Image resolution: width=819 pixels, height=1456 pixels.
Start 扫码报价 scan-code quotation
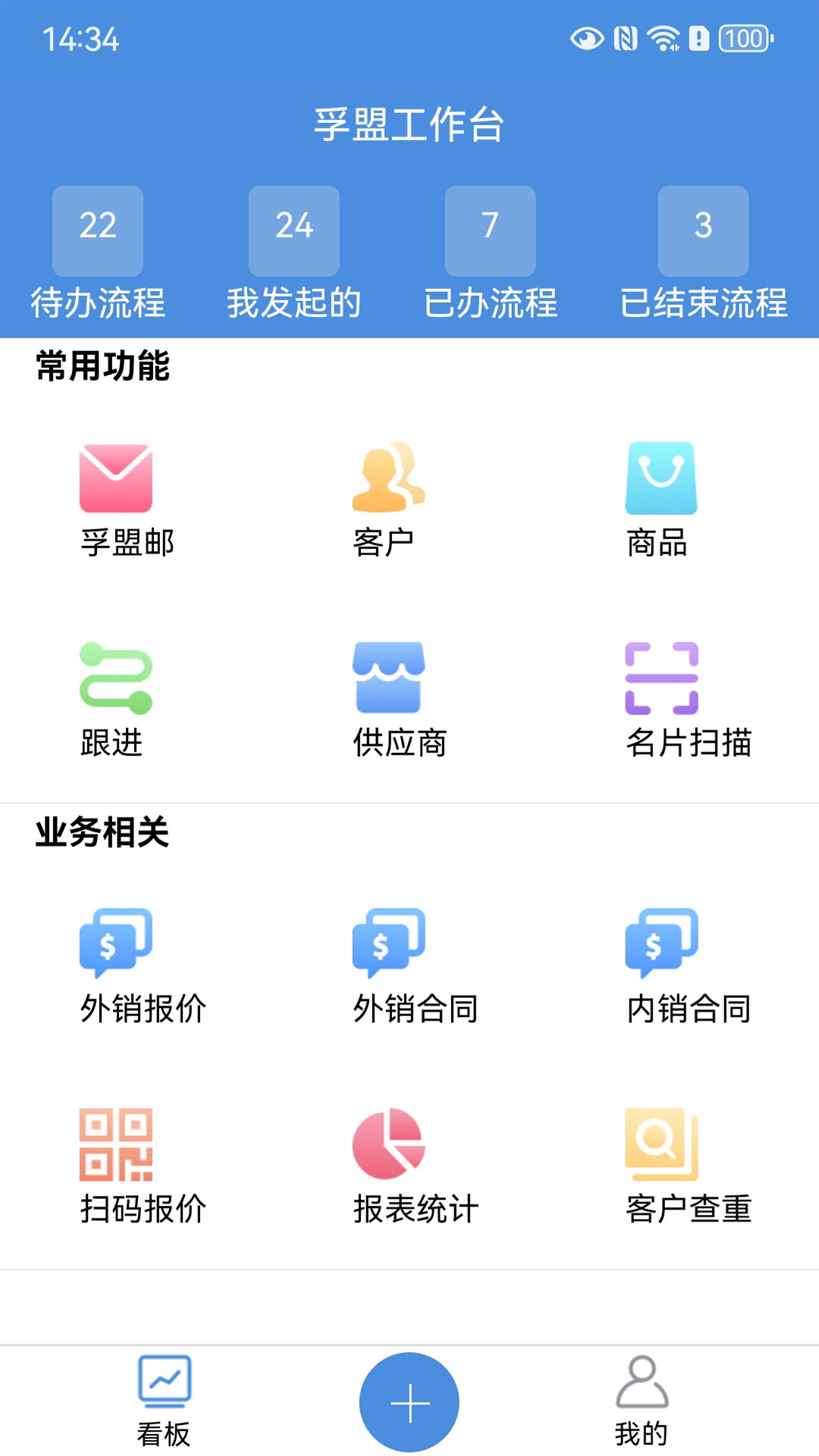coord(143,1167)
